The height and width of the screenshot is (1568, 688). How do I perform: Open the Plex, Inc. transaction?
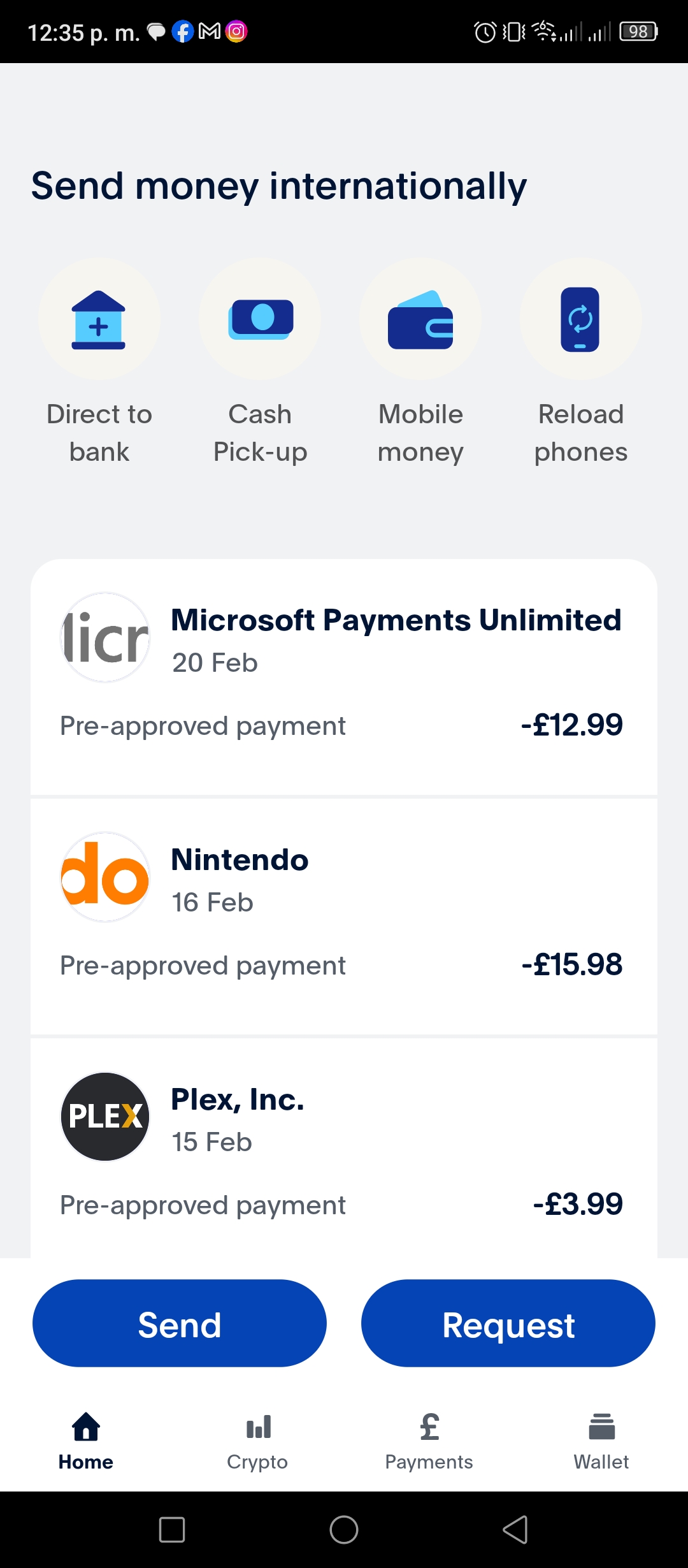click(x=344, y=1149)
